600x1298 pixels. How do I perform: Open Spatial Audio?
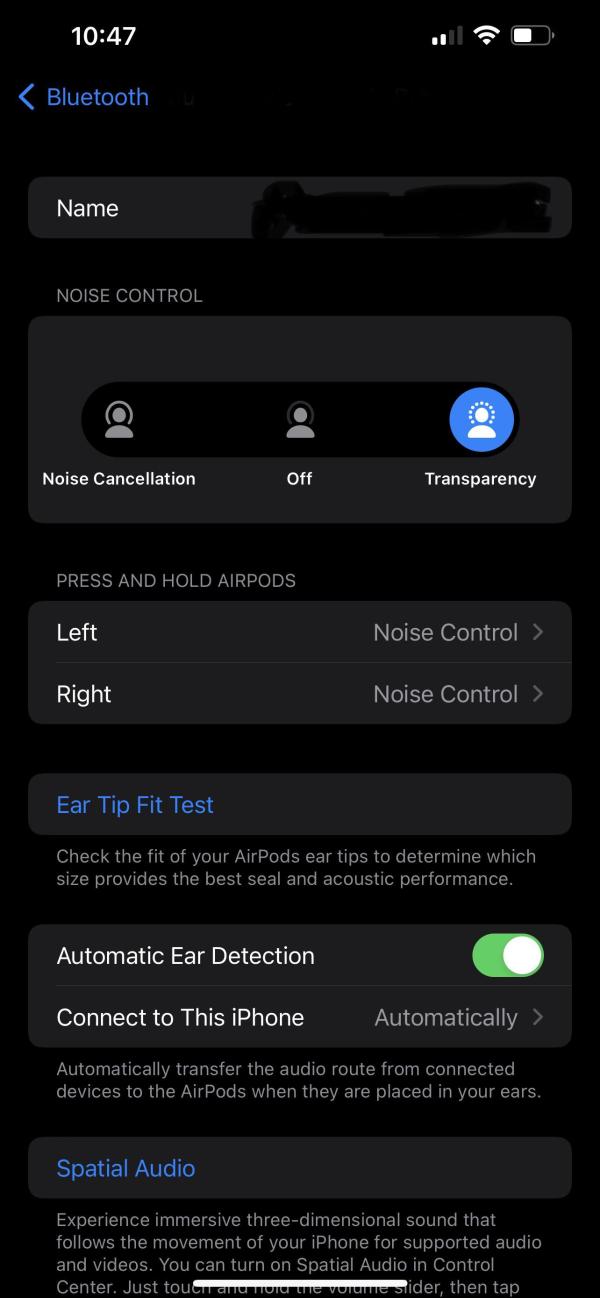[x=126, y=1168]
